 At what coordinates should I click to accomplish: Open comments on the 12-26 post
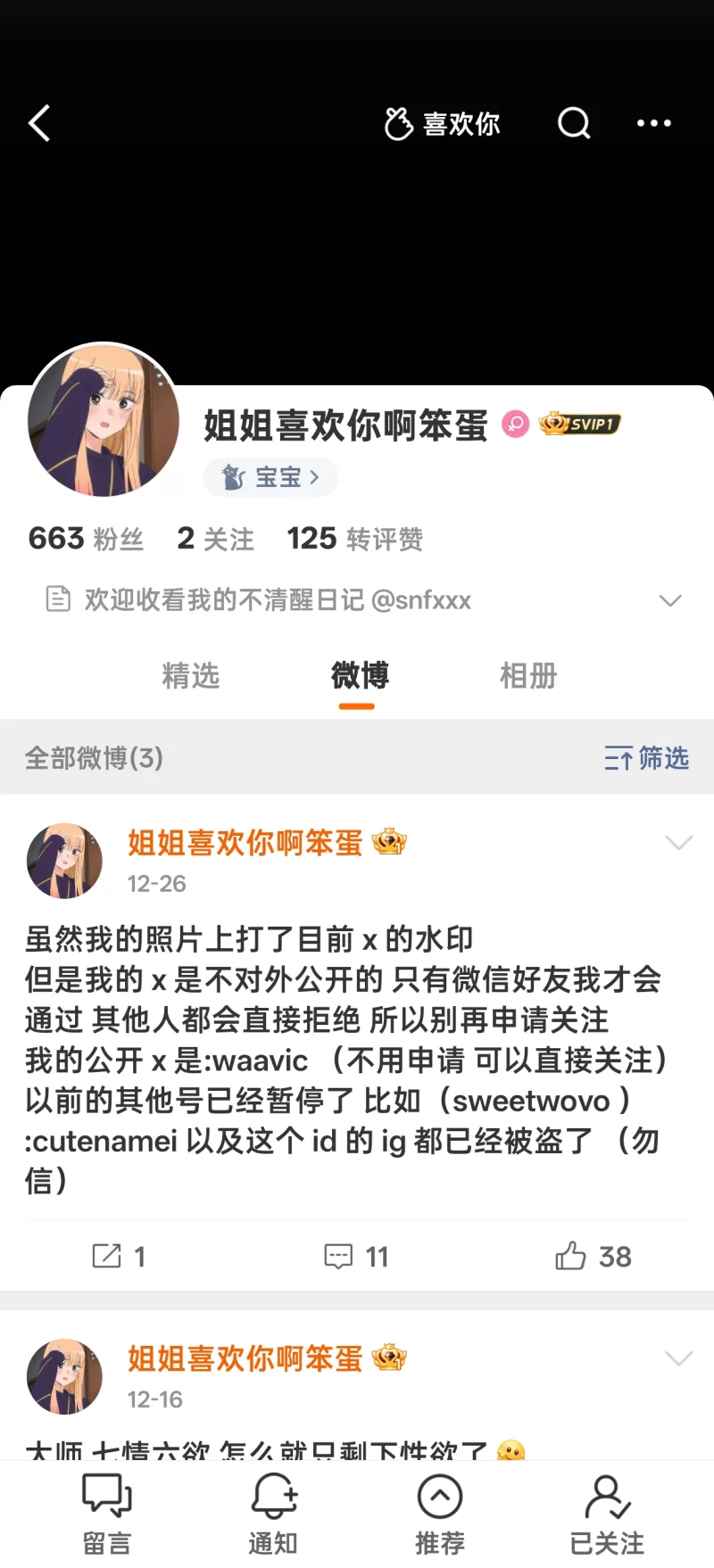(356, 1257)
